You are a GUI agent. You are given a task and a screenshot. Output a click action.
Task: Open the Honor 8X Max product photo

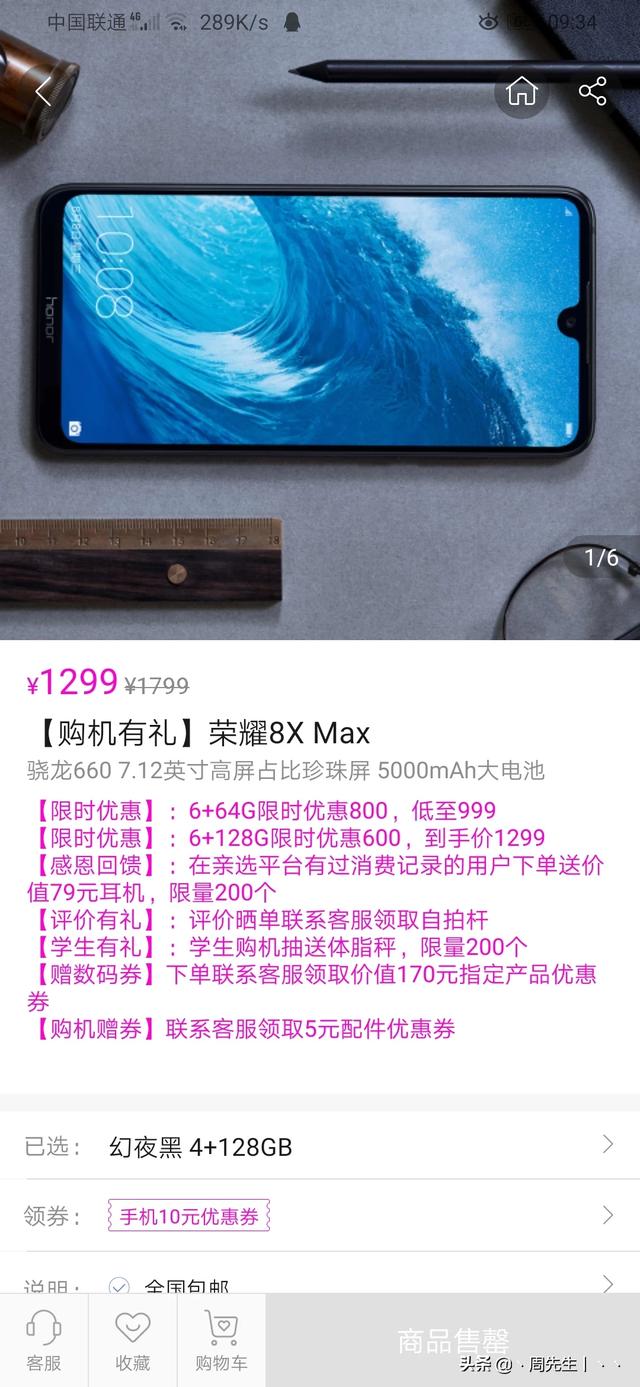(320, 320)
